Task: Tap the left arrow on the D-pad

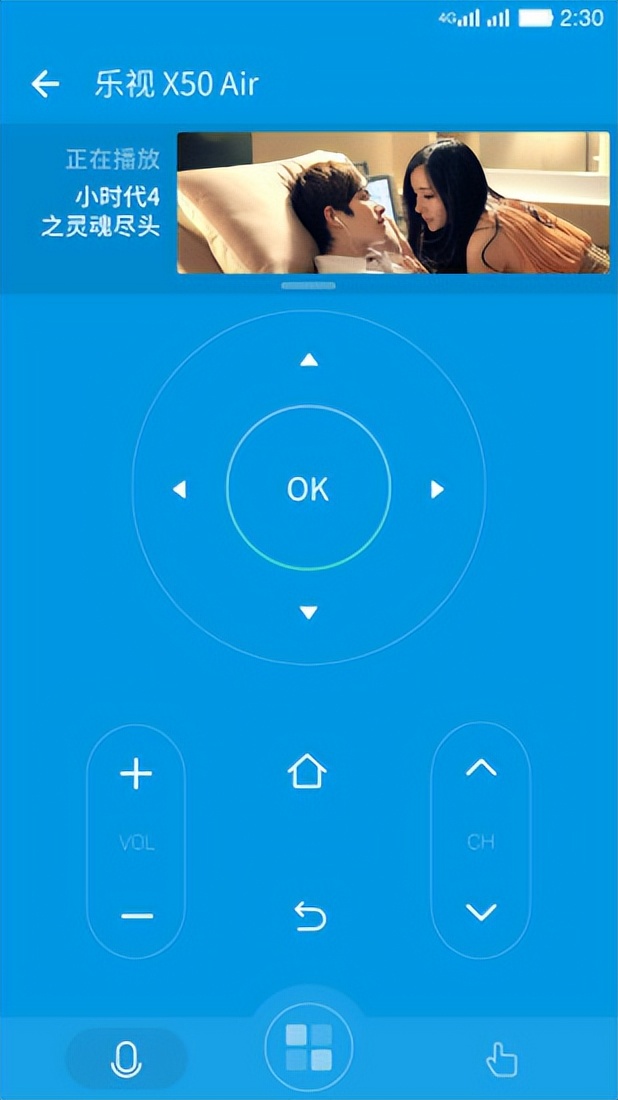Action: (x=180, y=490)
